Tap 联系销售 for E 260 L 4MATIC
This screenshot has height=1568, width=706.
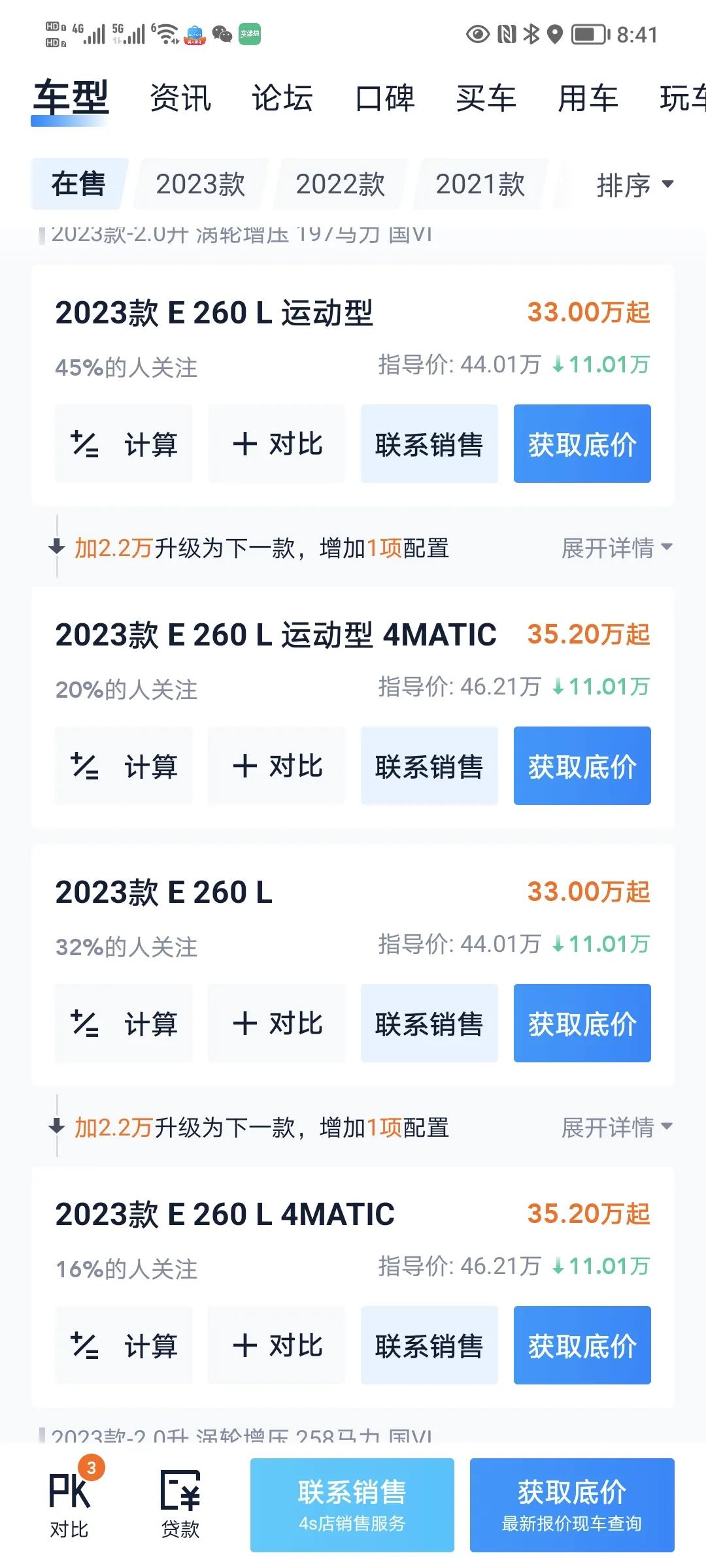[x=429, y=1345]
